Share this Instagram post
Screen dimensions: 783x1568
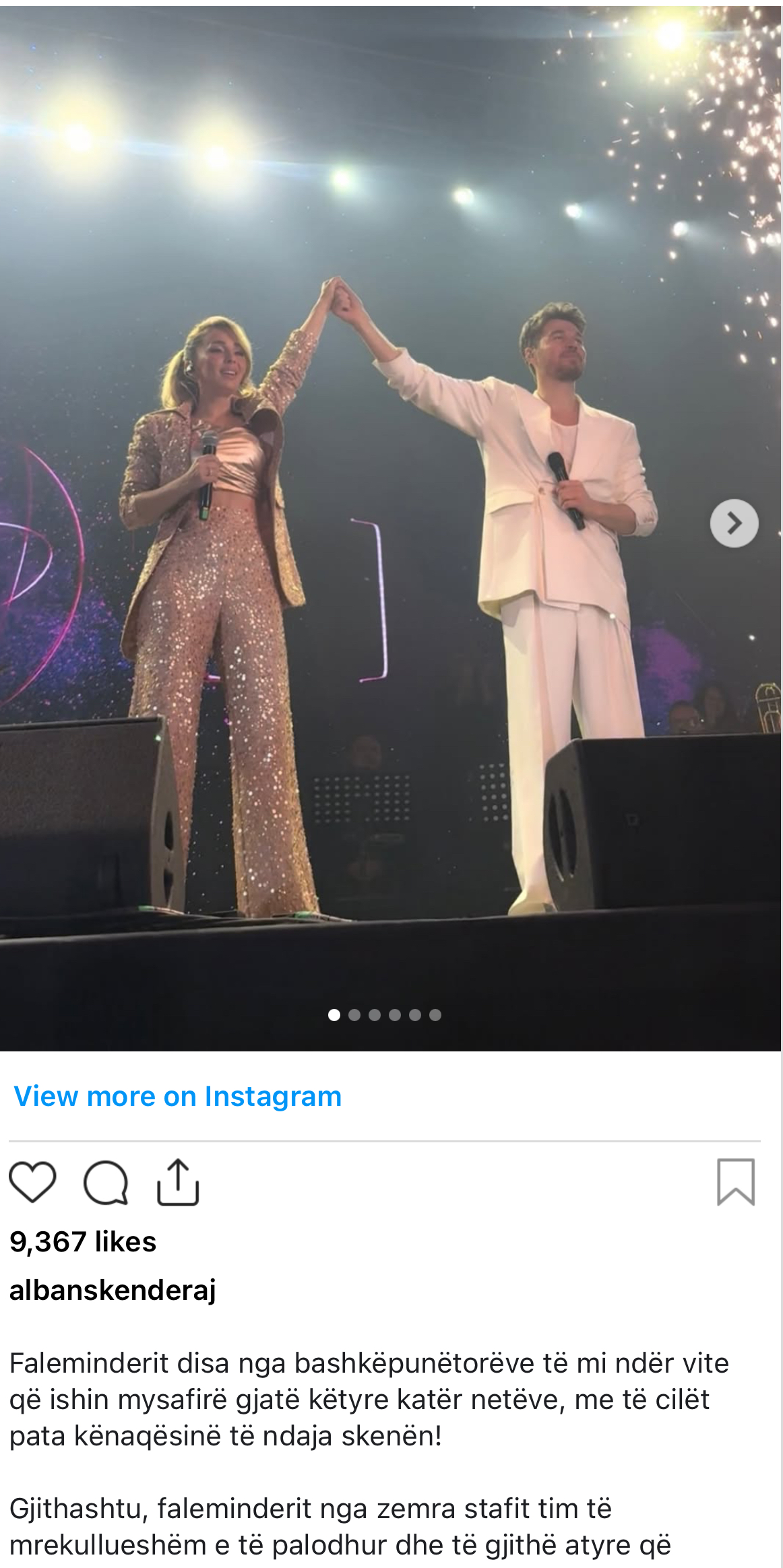[x=178, y=1182]
